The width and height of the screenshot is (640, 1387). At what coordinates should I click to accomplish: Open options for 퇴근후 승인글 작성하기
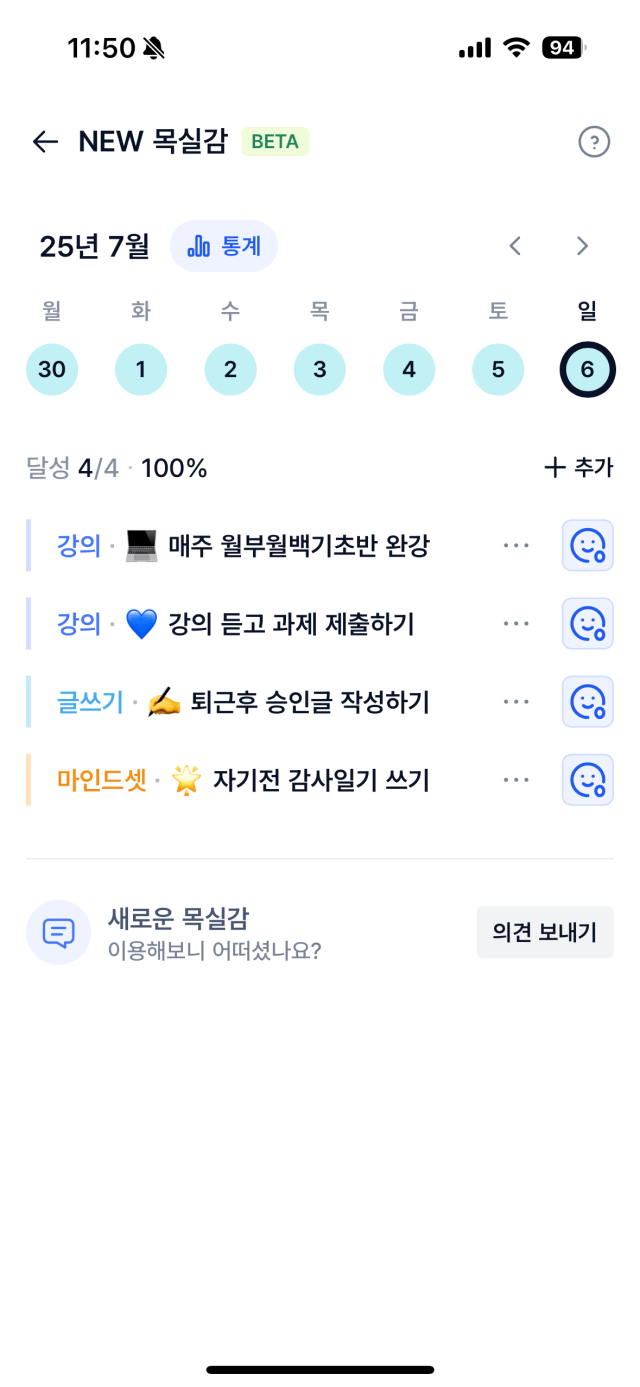coord(516,702)
